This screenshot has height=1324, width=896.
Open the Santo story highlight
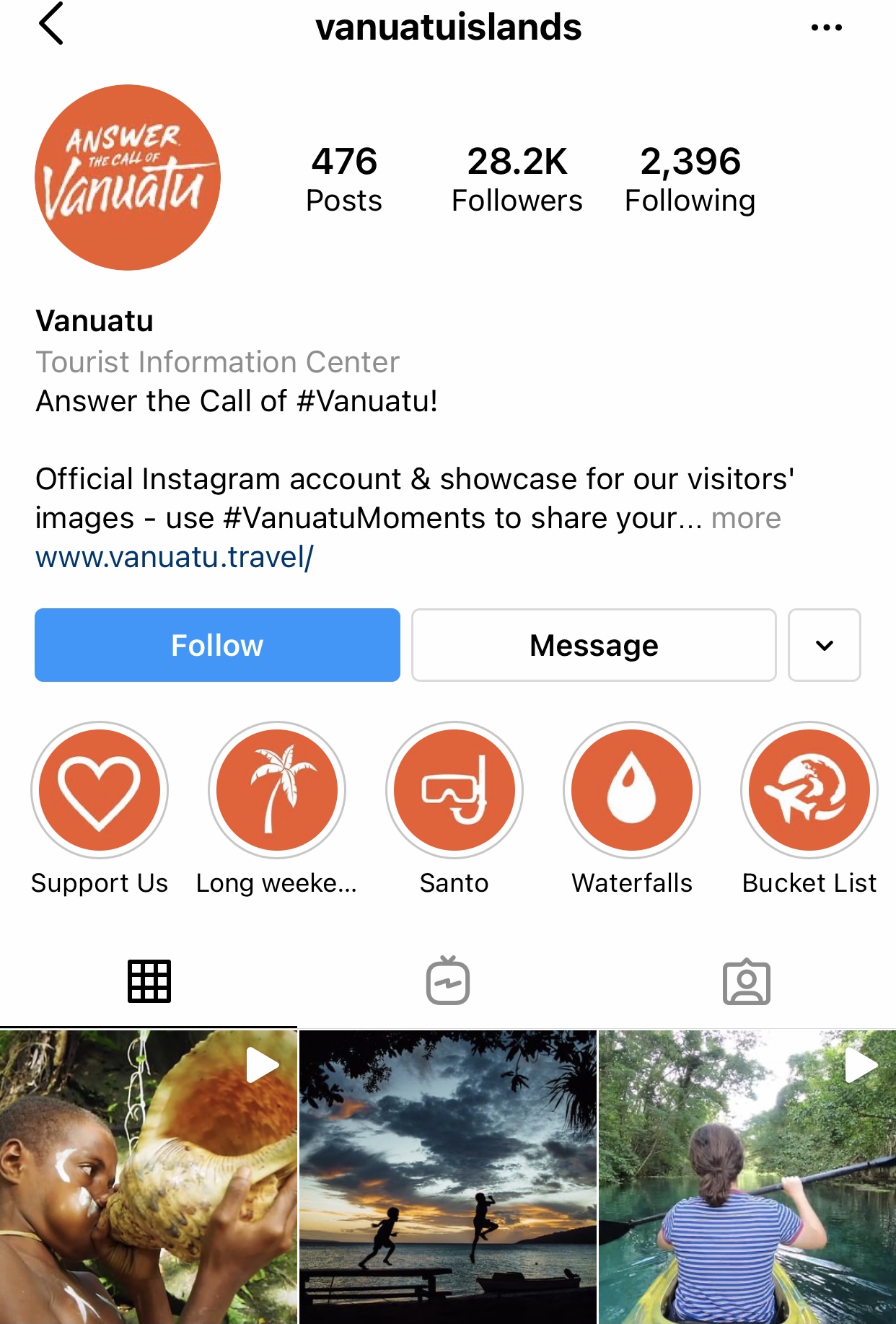[x=454, y=790]
